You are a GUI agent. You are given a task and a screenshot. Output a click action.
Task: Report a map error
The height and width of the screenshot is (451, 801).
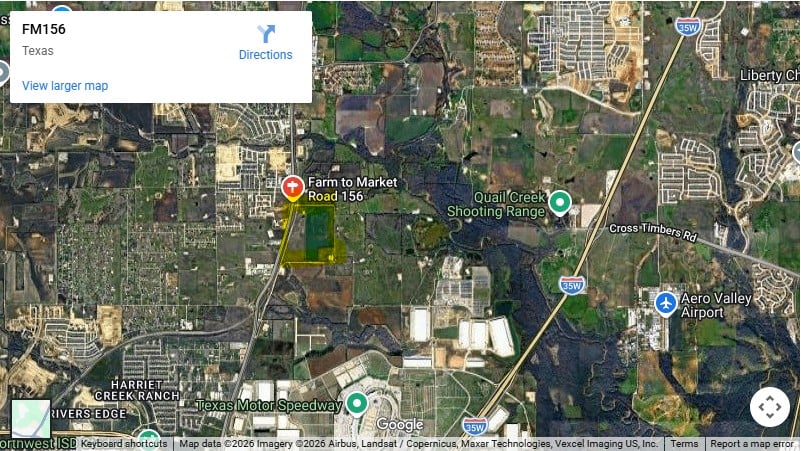[x=752, y=444]
